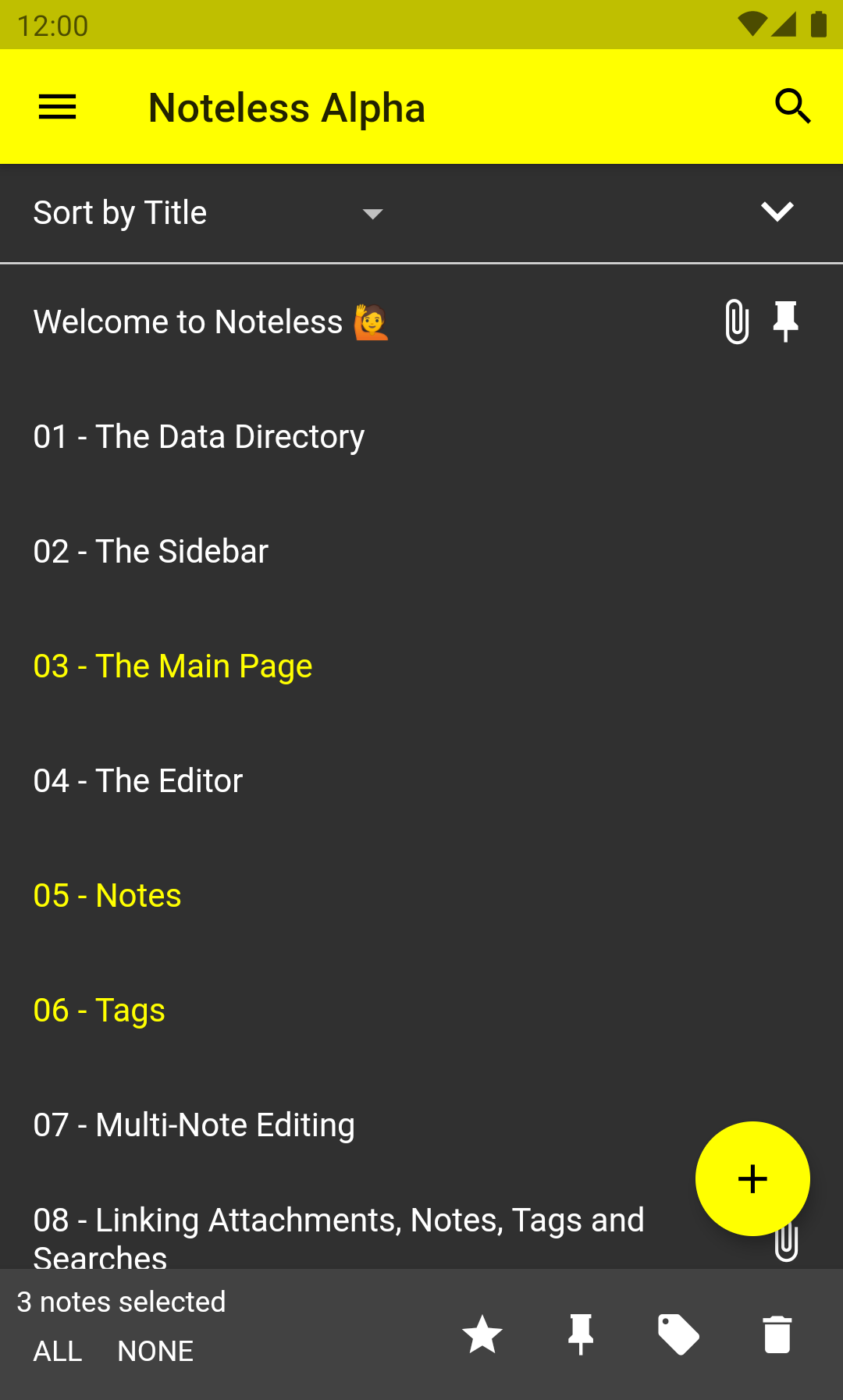843x1400 pixels.
Task: Open the Sort by Title dropdown
Action: coord(208,213)
